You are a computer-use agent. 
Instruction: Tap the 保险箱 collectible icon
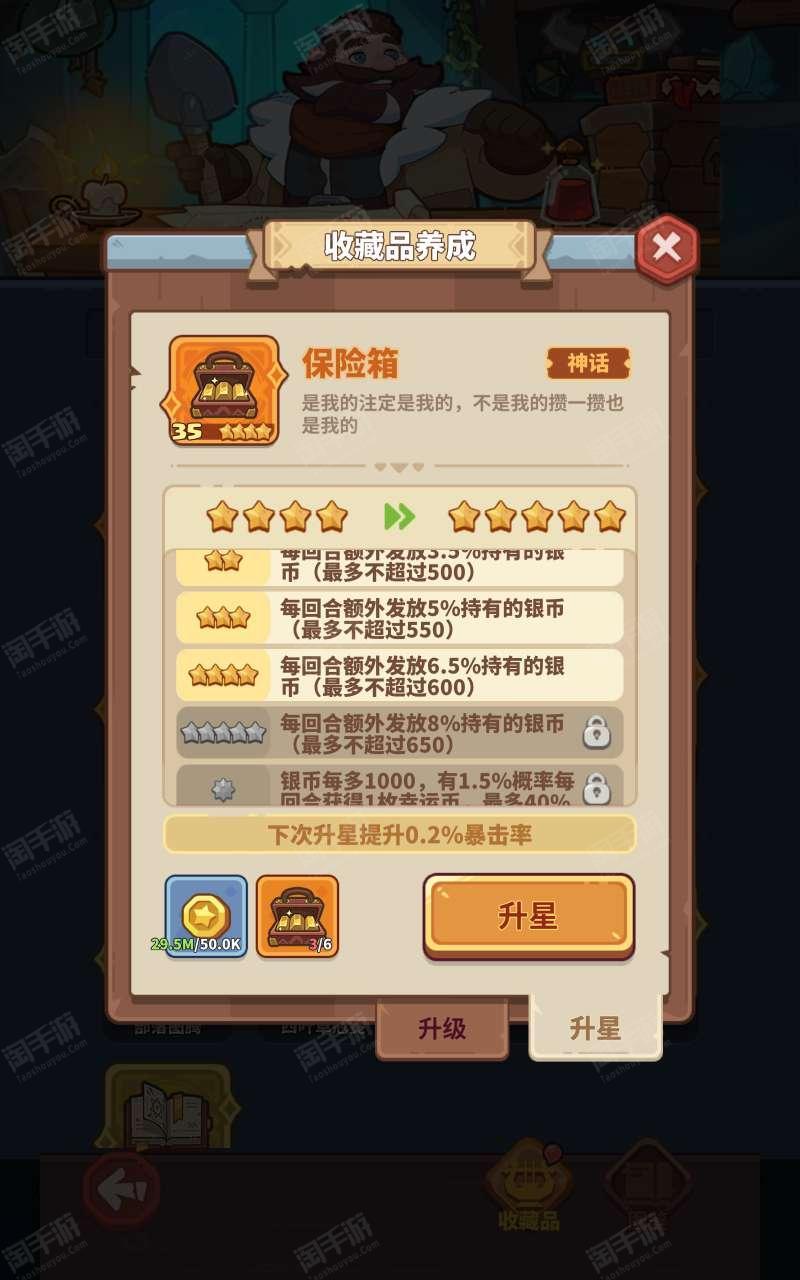pyautogui.click(x=223, y=391)
